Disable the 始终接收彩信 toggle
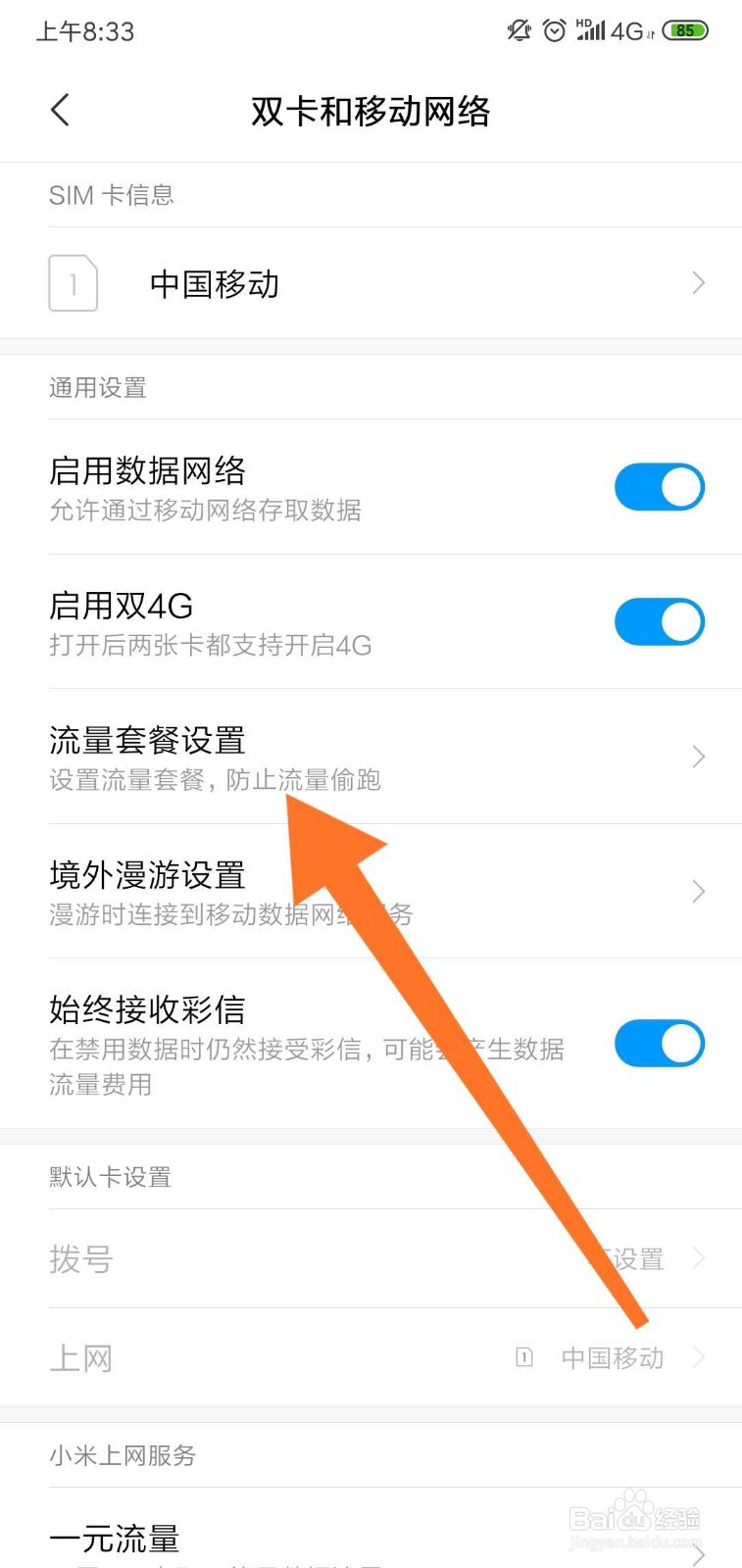 pyautogui.click(x=659, y=1044)
